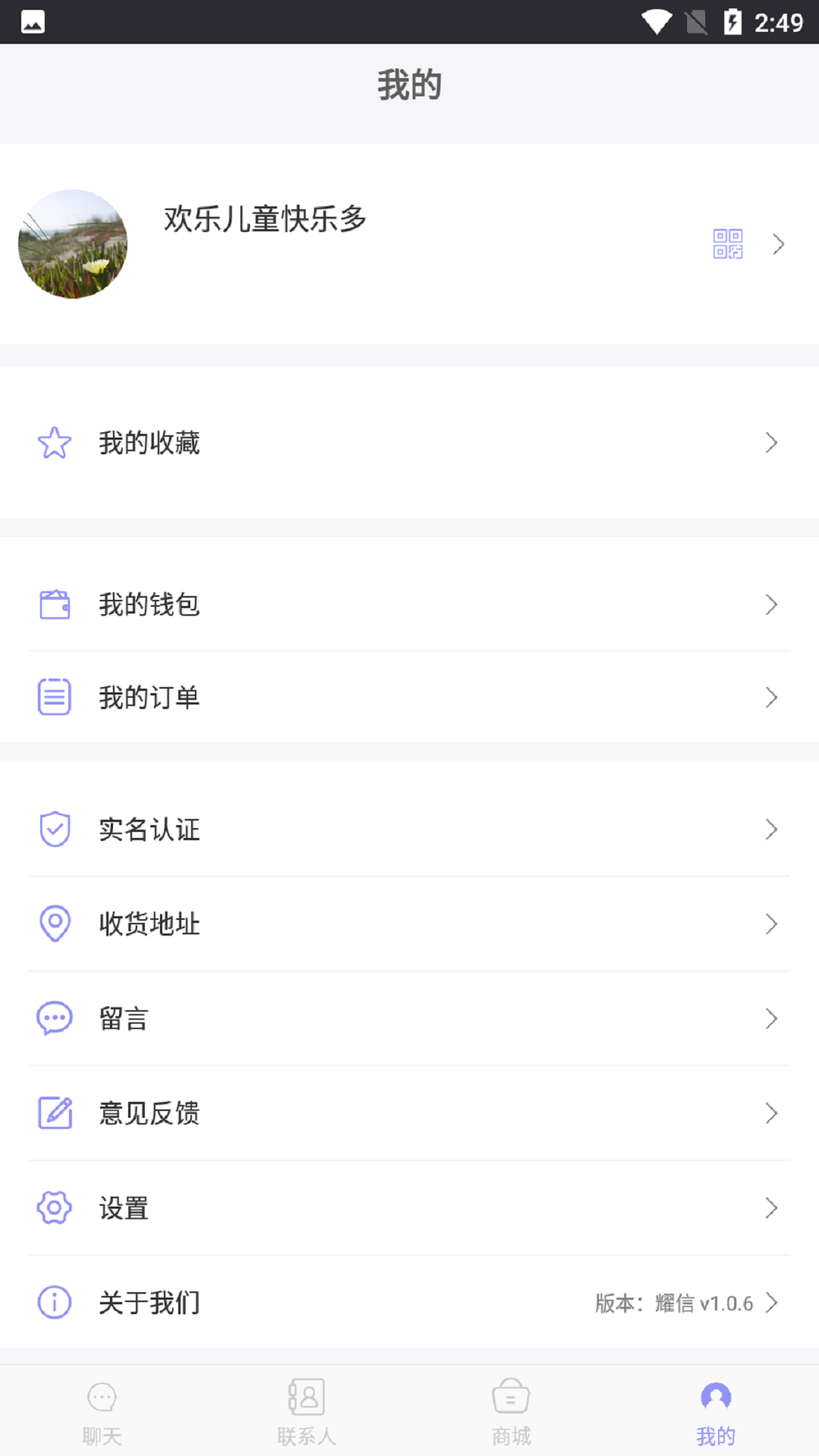Open 我的收藏 via its right chevron
Image resolution: width=819 pixels, height=1456 pixels.
point(771,443)
